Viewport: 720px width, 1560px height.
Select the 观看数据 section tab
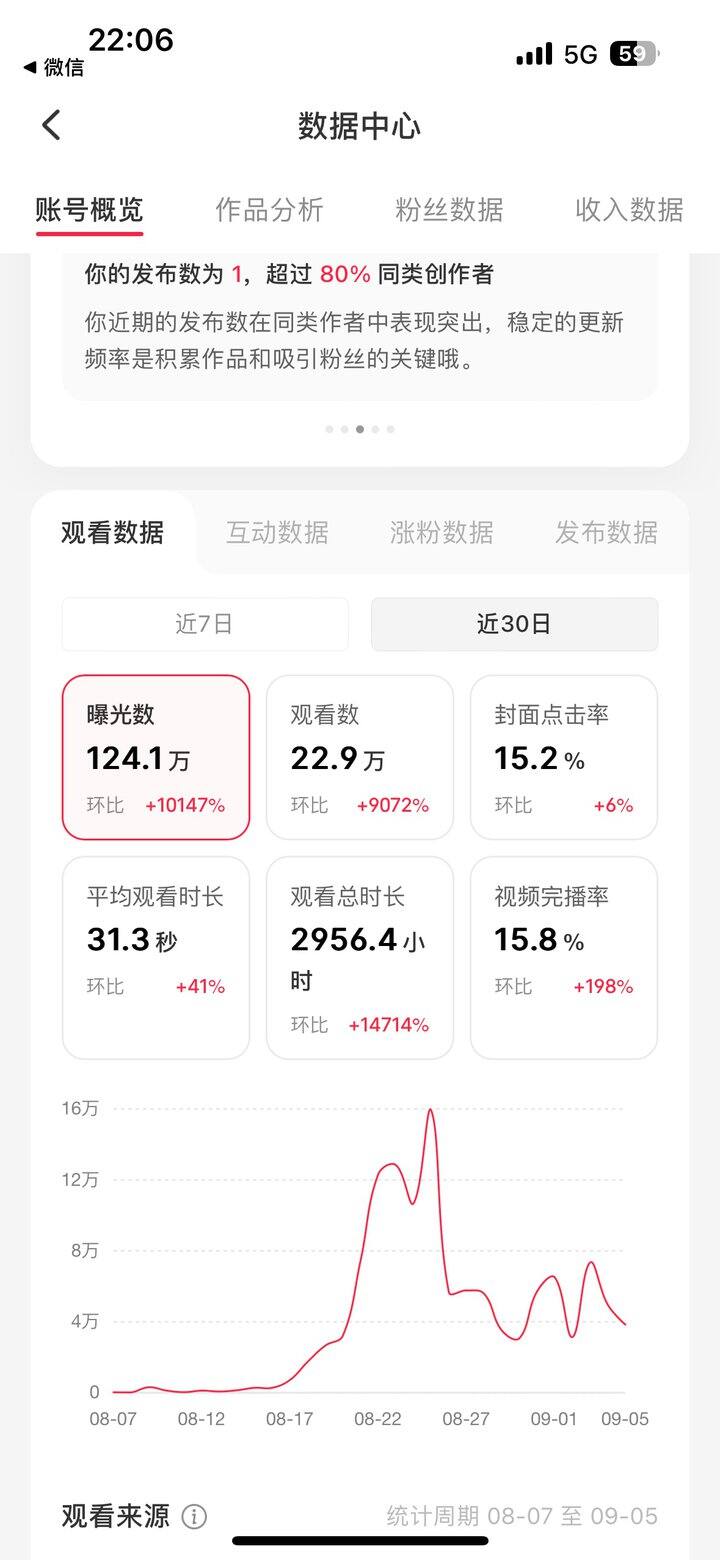coord(112,532)
